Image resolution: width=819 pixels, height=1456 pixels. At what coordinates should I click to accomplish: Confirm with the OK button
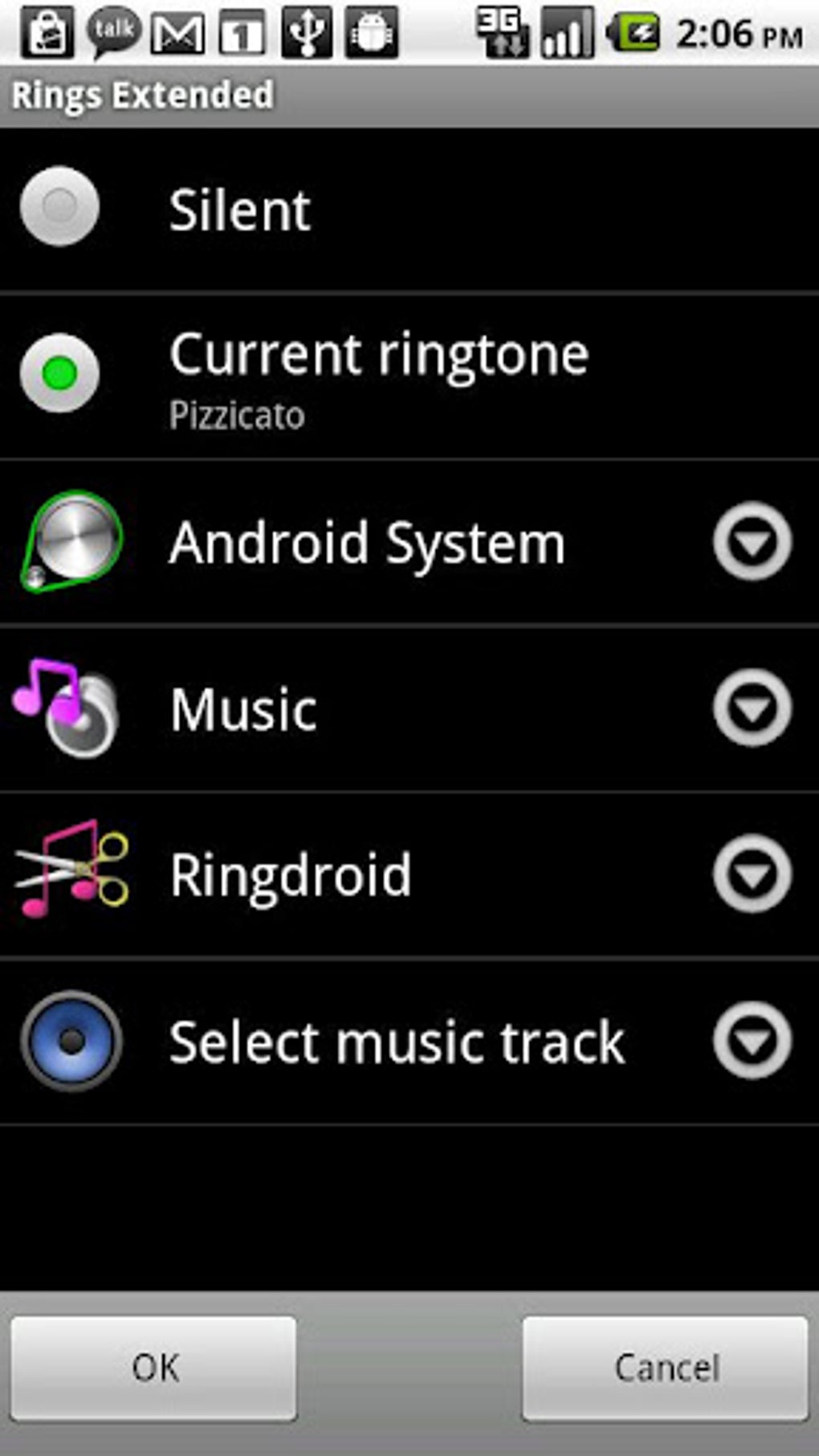click(154, 1368)
